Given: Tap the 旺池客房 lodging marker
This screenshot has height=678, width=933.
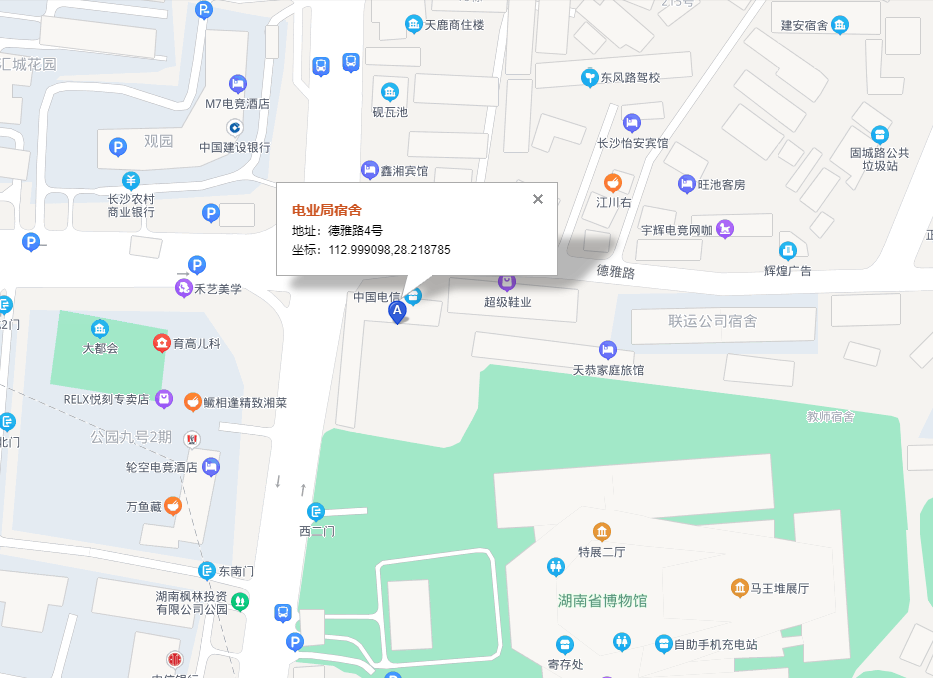Looking at the screenshot, I should [x=686, y=184].
